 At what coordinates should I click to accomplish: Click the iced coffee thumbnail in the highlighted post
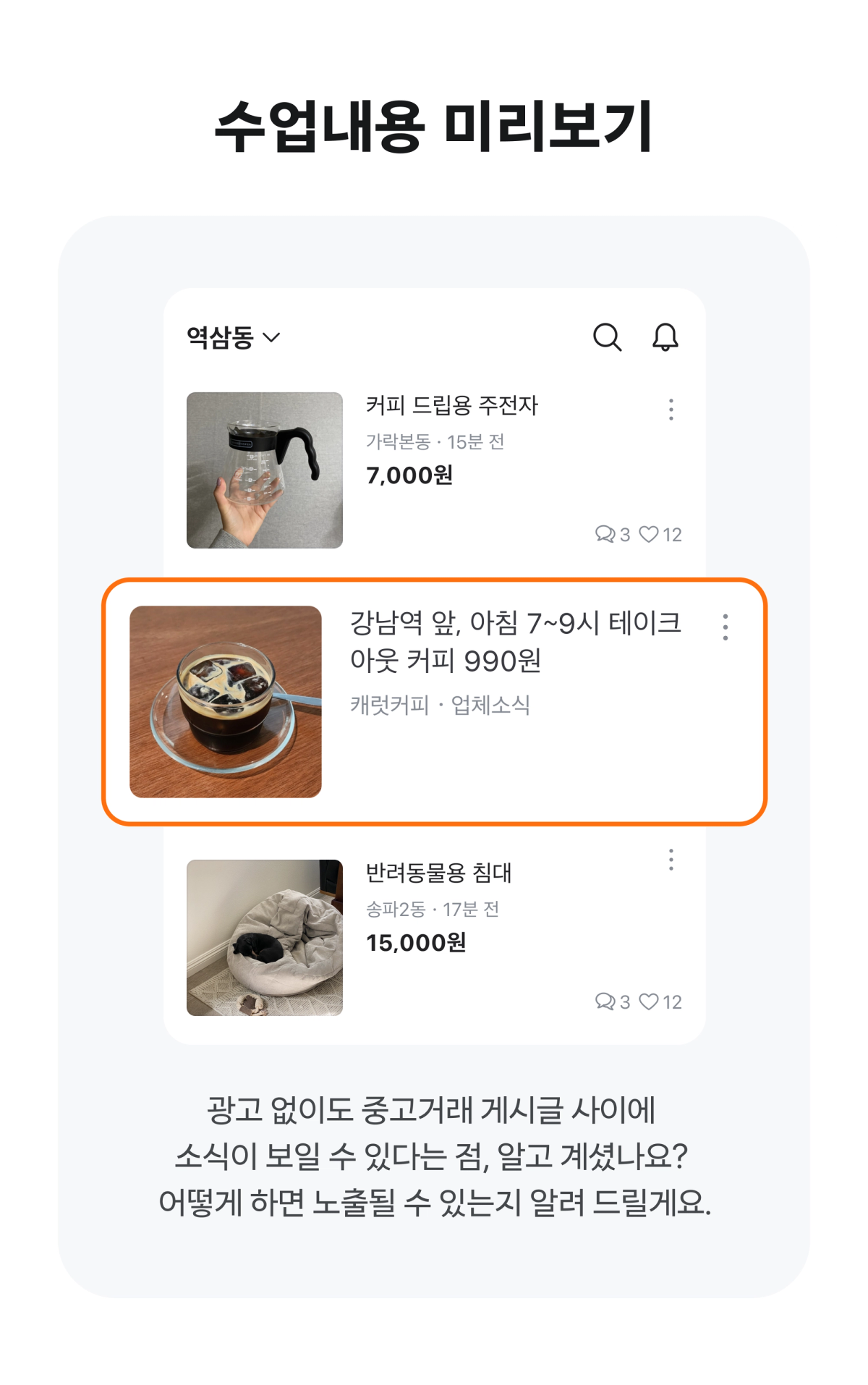(225, 700)
